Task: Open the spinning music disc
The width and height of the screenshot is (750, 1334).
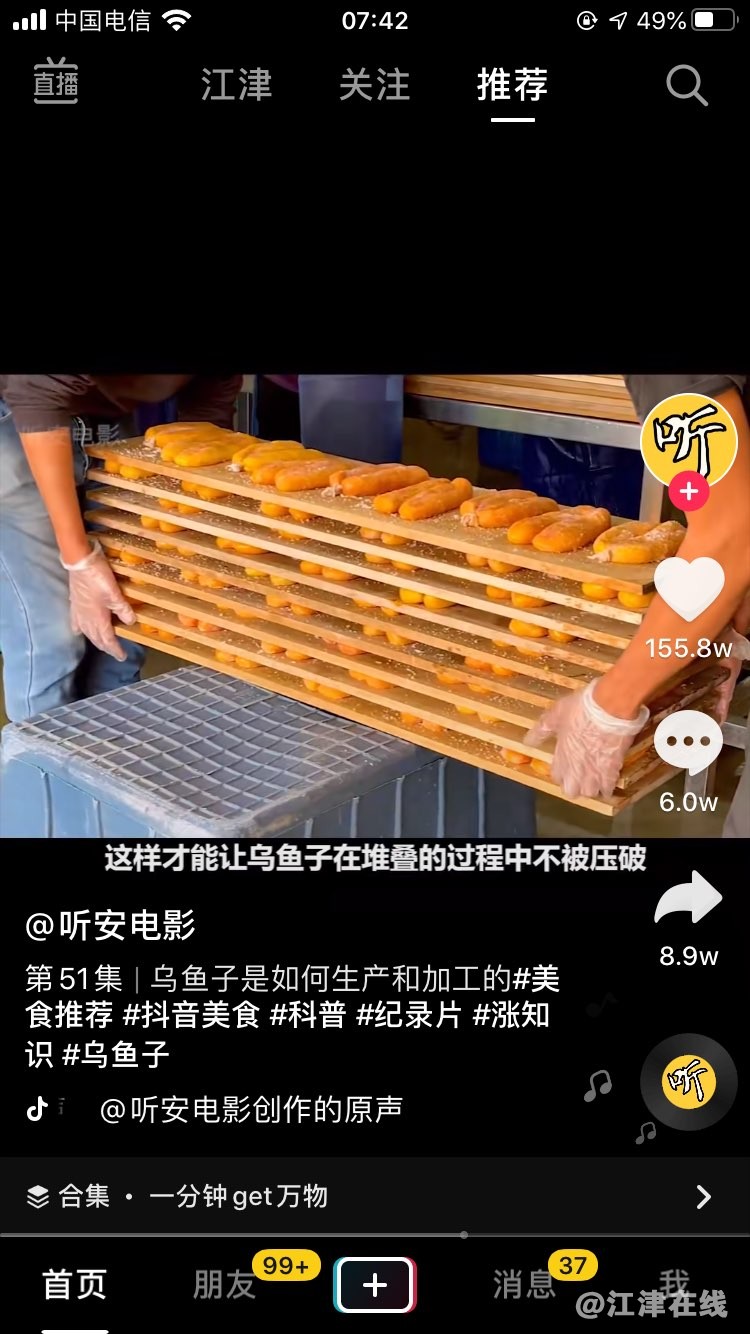Action: click(x=688, y=1082)
